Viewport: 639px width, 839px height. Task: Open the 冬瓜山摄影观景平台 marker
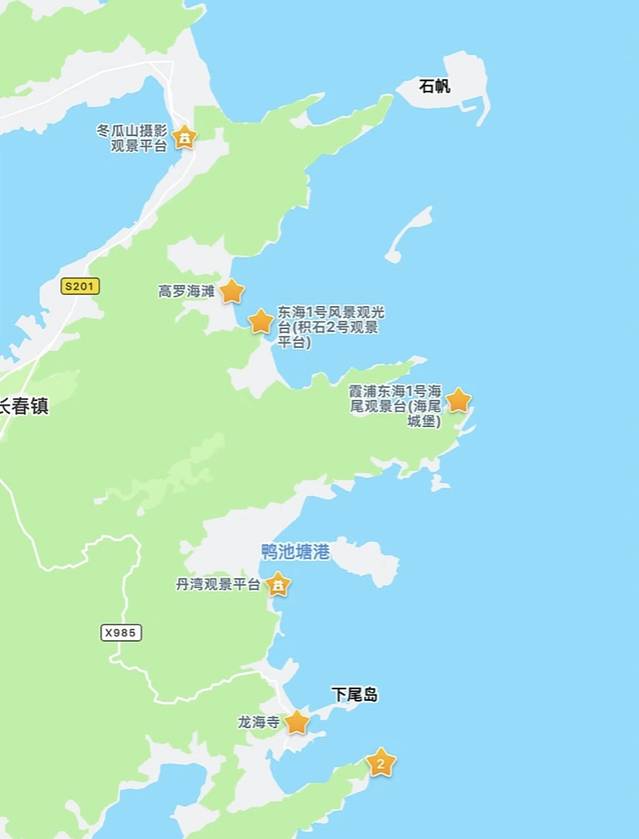pyautogui.click(x=184, y=137)
